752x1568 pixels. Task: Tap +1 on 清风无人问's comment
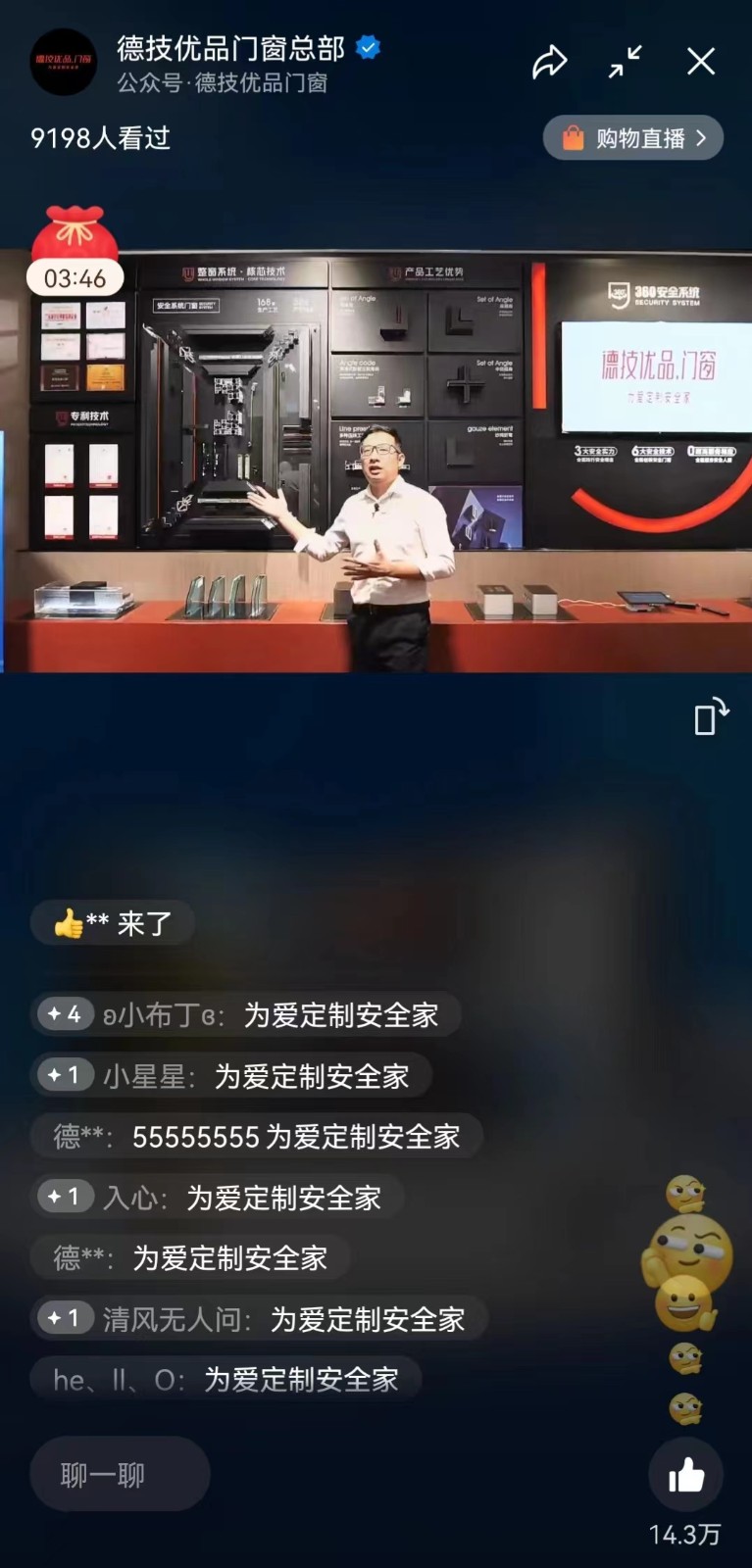click(x=65, y=1318)
